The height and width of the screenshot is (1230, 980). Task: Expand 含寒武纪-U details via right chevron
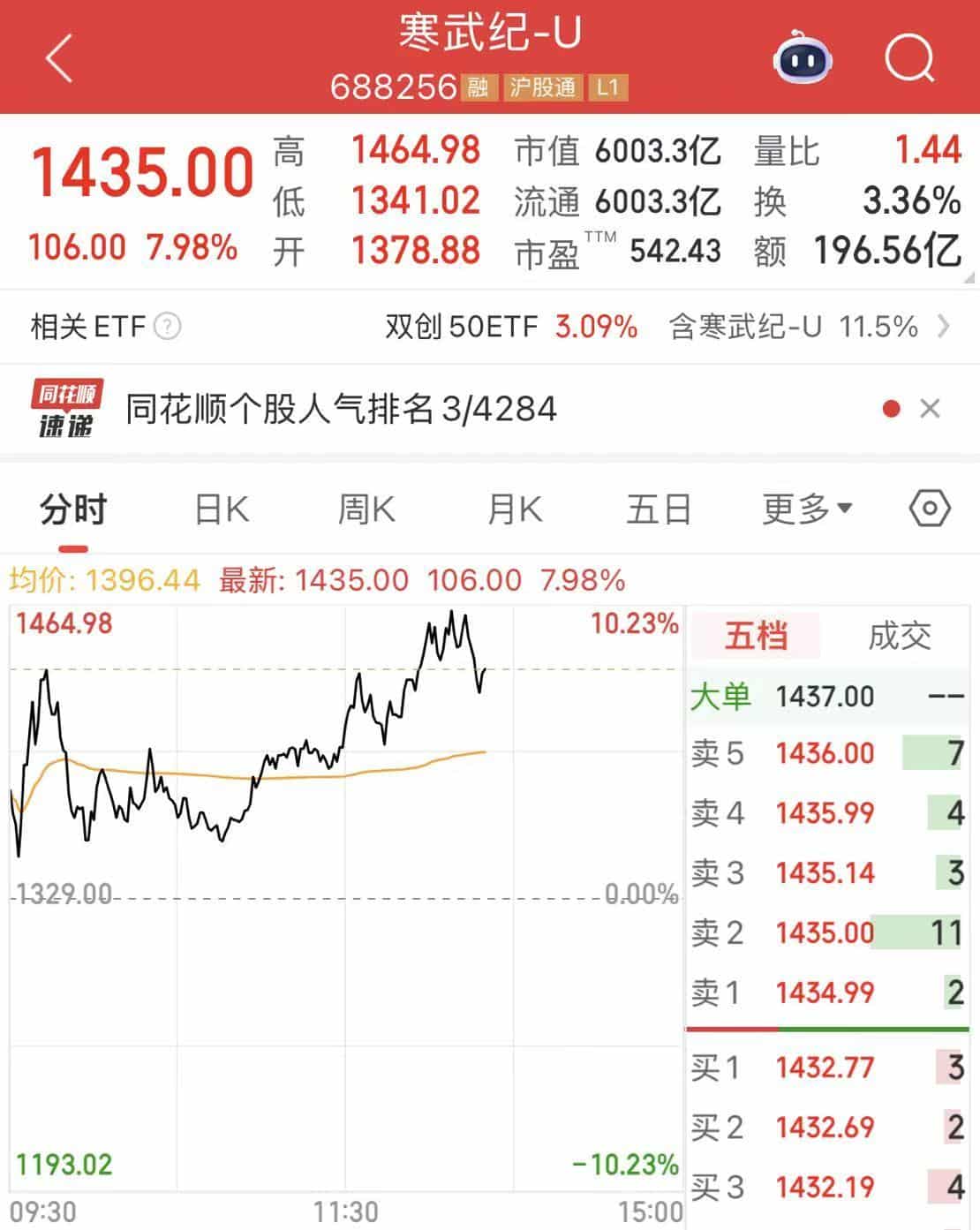(942, 327)
